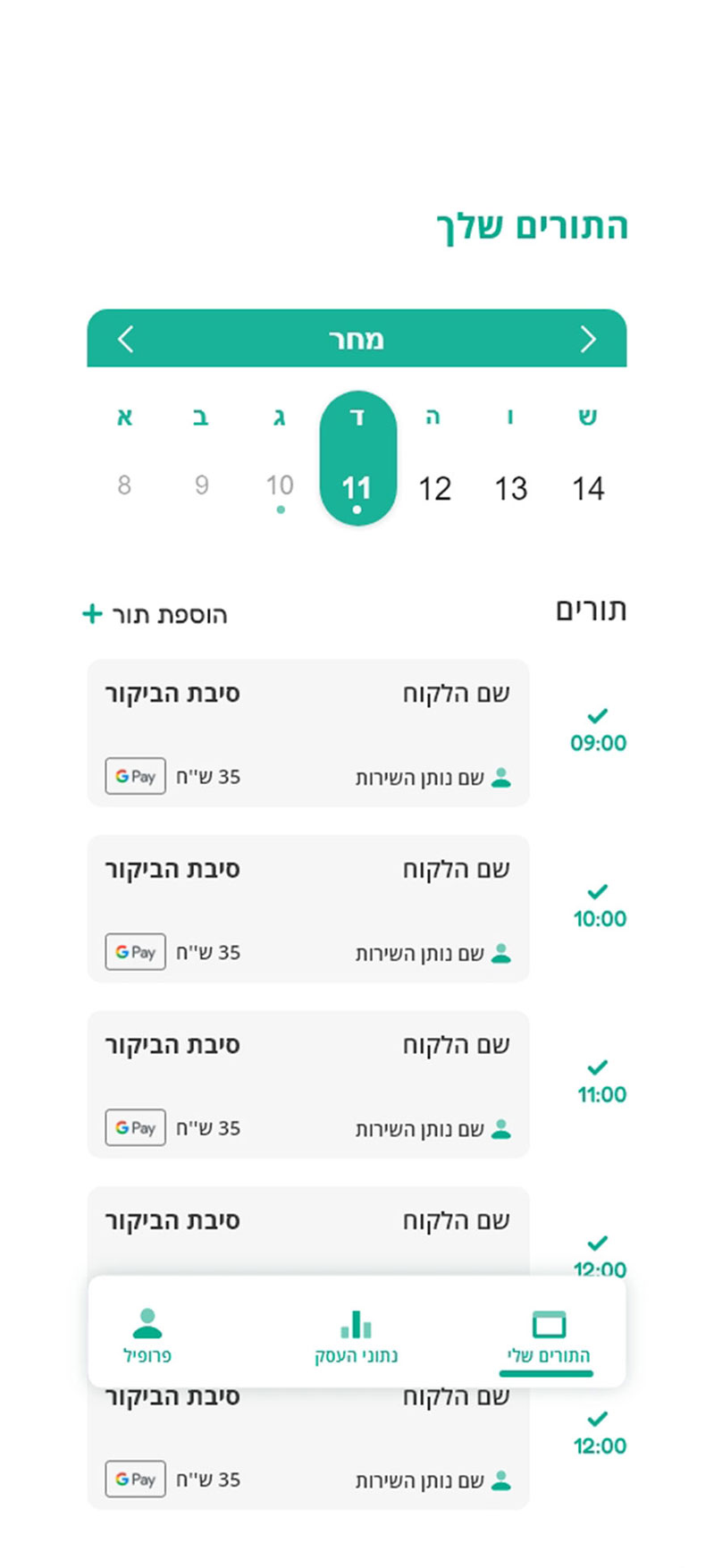Switch to the נתוני העסק tab
This screenshot has width=714, height=1568.
pyautogui.click(x=356, y=1336)
